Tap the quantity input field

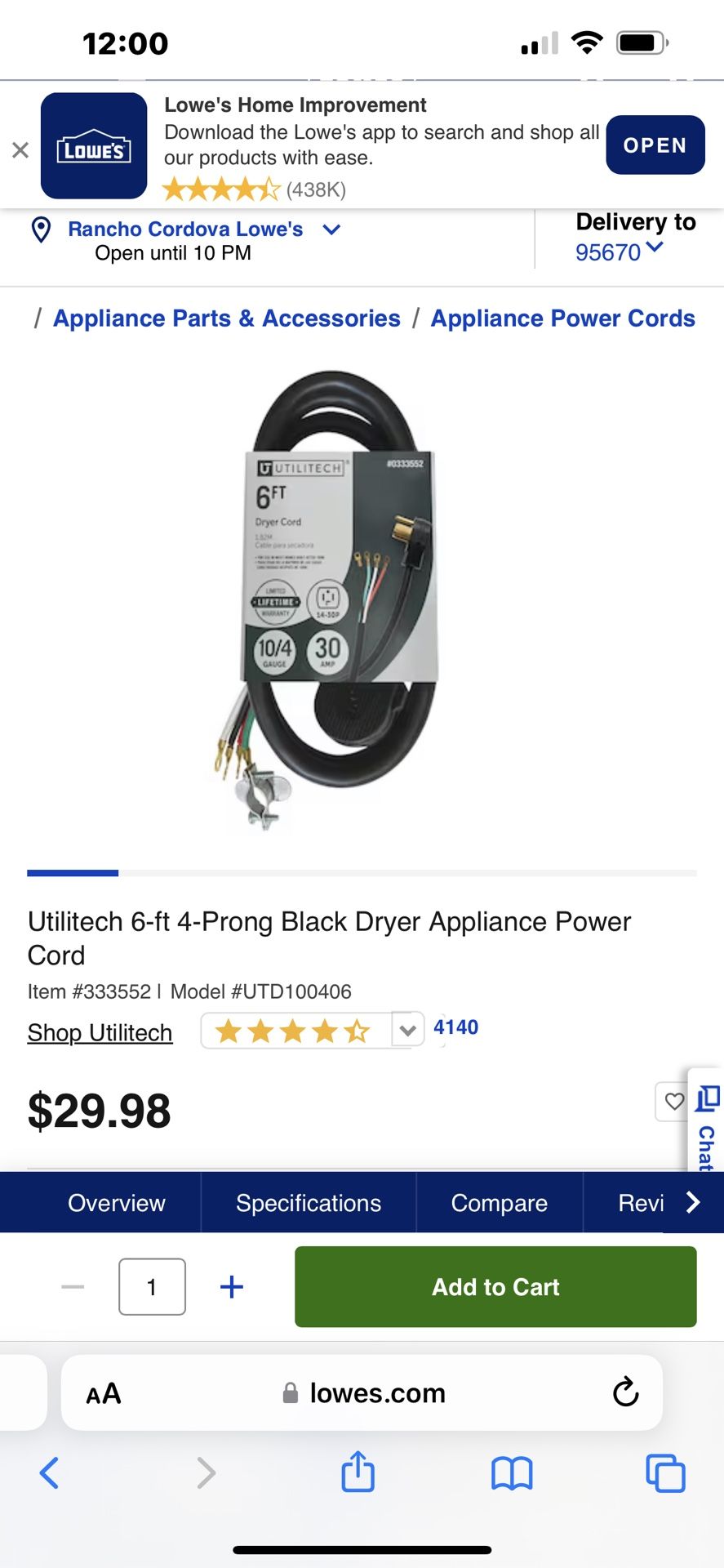coord(152,1287)
